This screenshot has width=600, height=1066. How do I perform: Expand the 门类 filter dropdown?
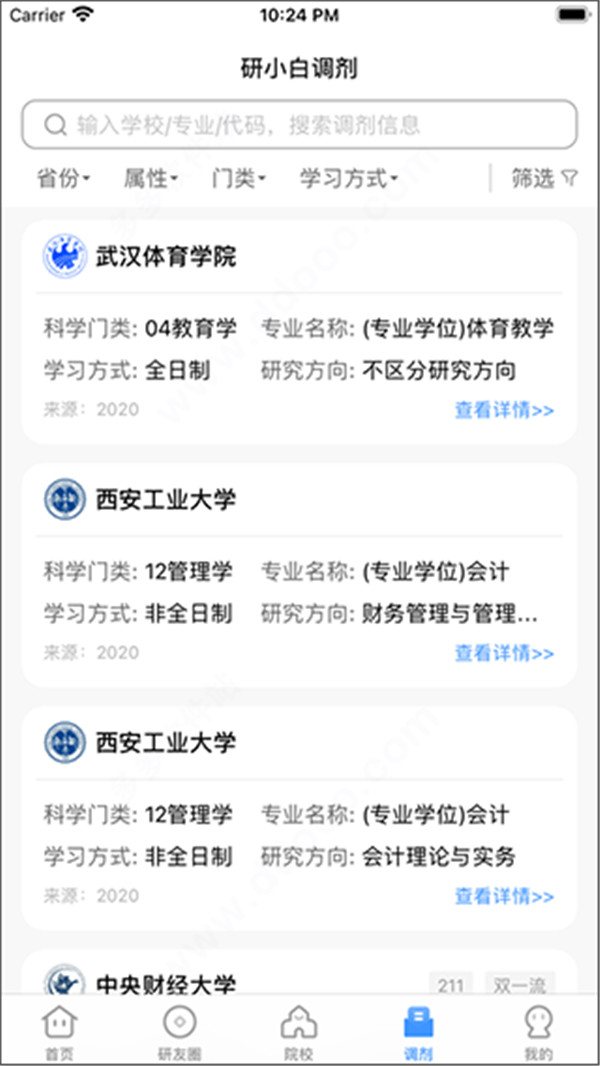[x=238, y=179]
